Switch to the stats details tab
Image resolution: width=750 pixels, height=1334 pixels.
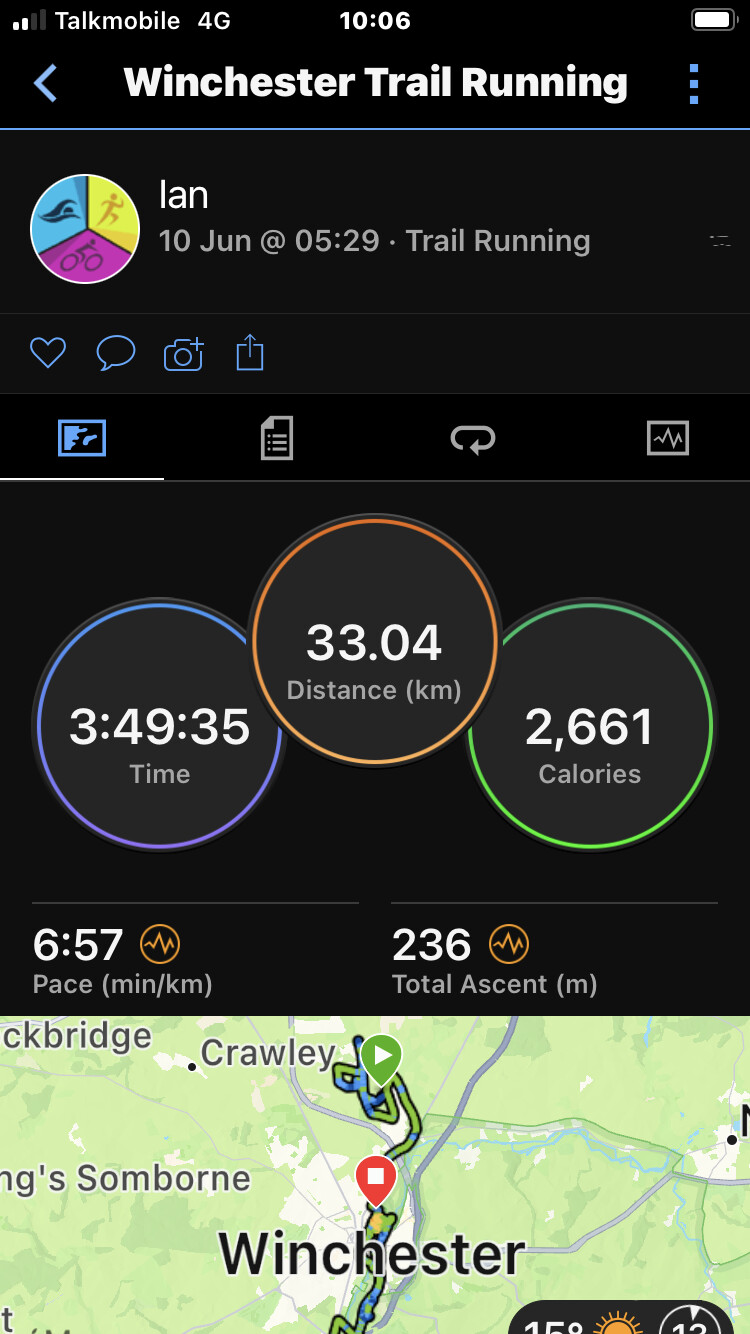277,438
